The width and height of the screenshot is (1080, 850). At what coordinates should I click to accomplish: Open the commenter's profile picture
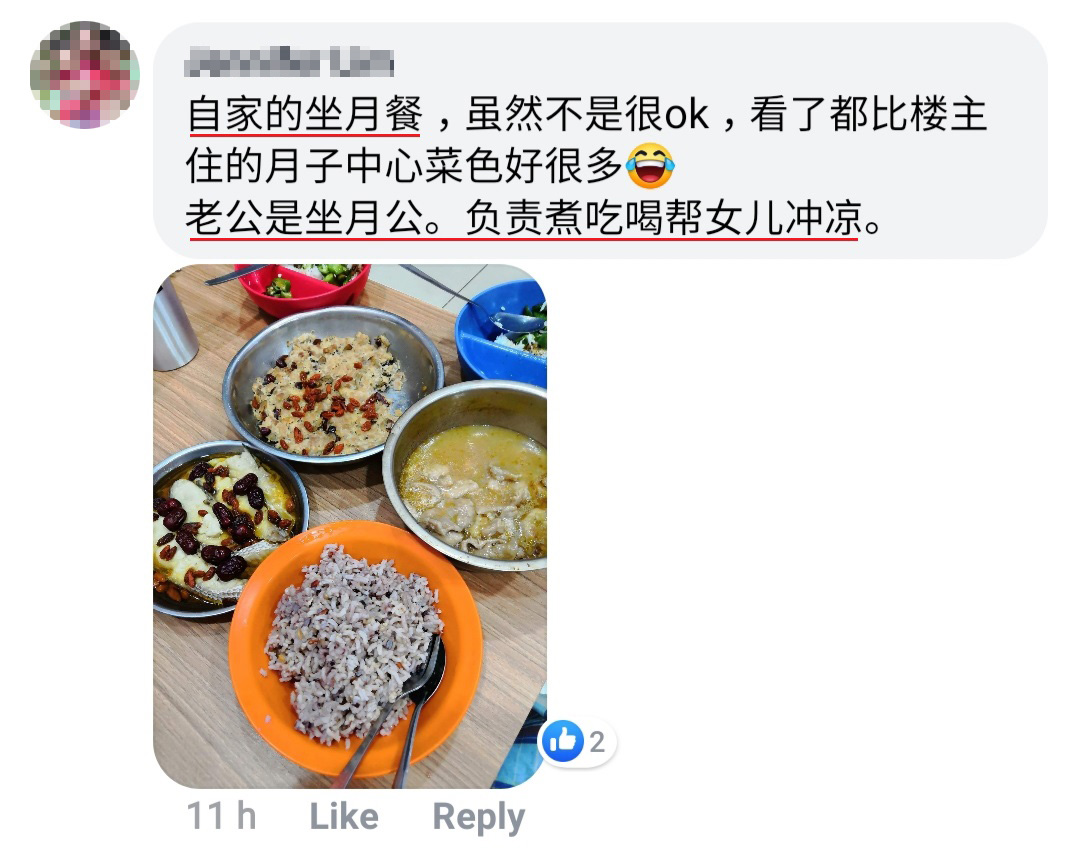tap(85, 75)
